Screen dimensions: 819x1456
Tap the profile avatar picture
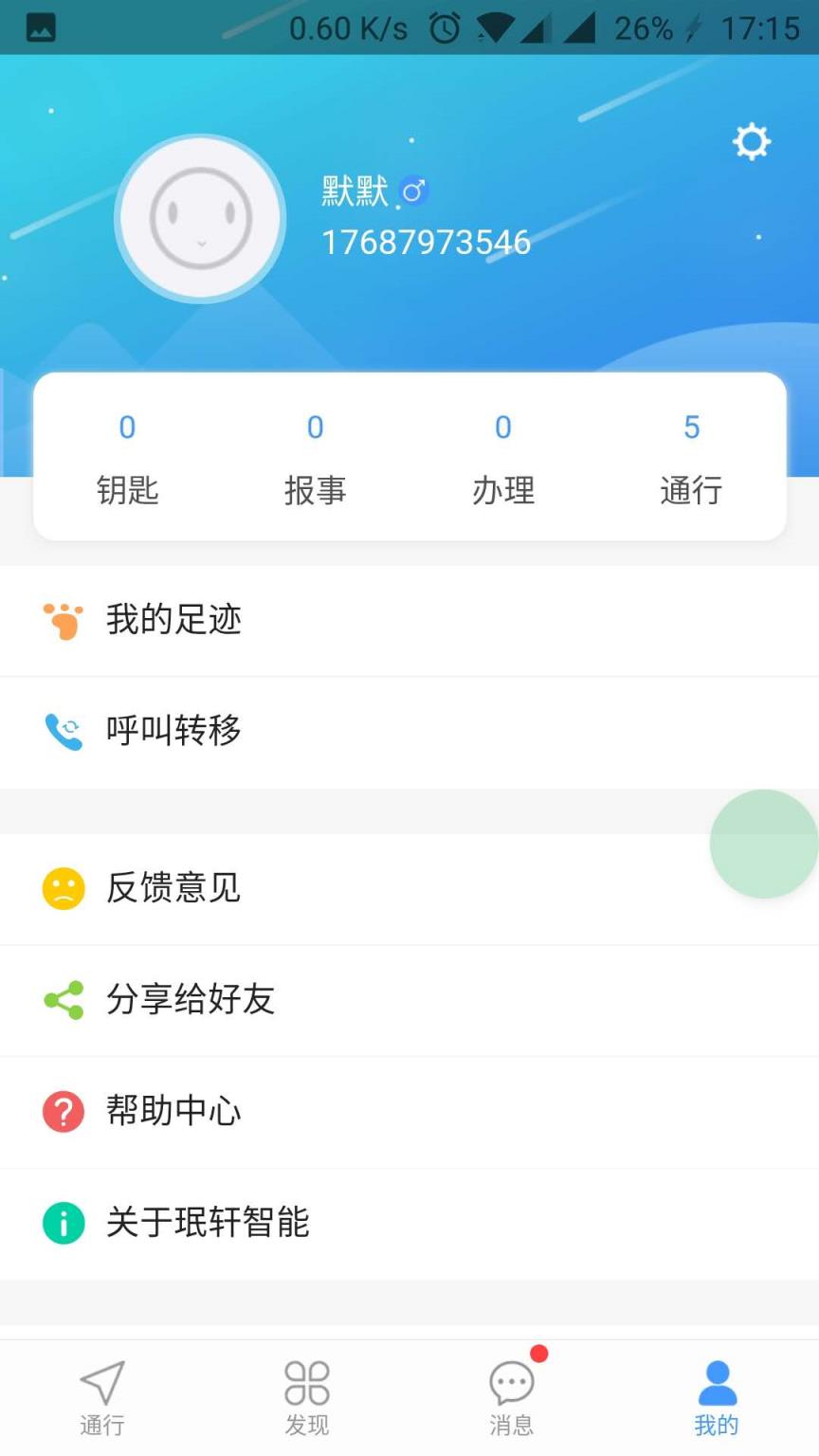200,219
